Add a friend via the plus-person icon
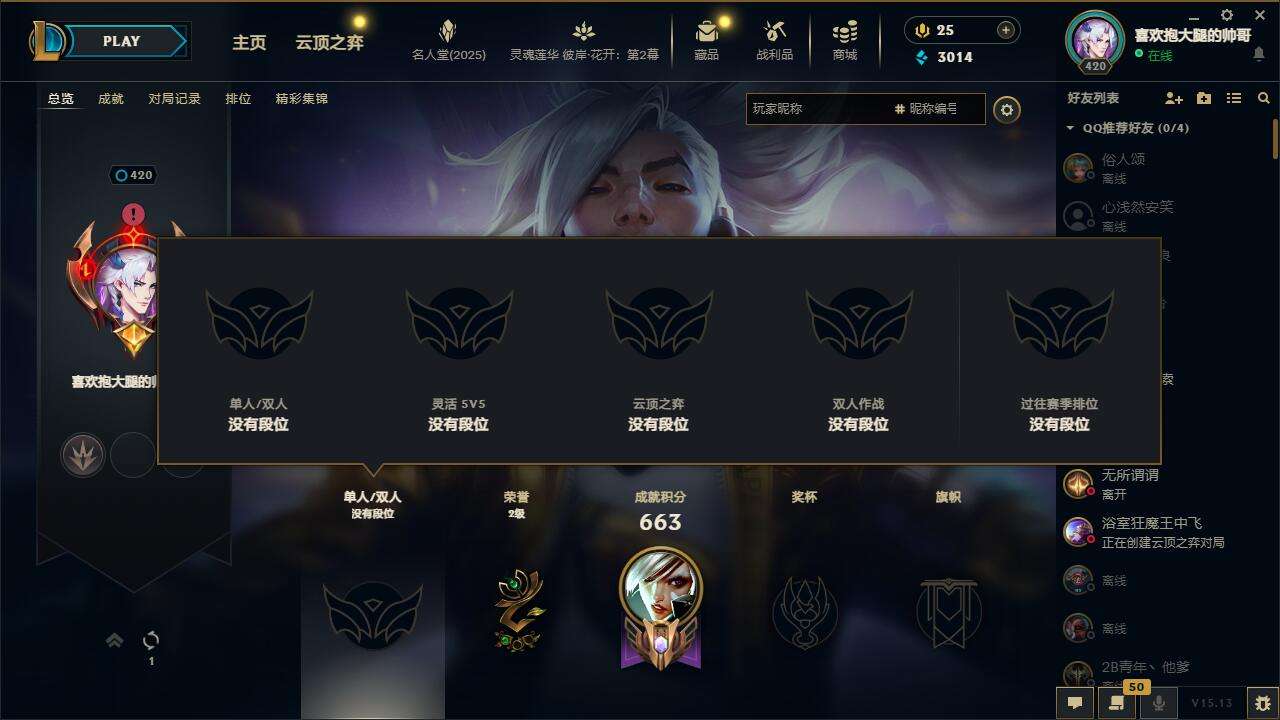1280x720 pixels. point(1174,98)
